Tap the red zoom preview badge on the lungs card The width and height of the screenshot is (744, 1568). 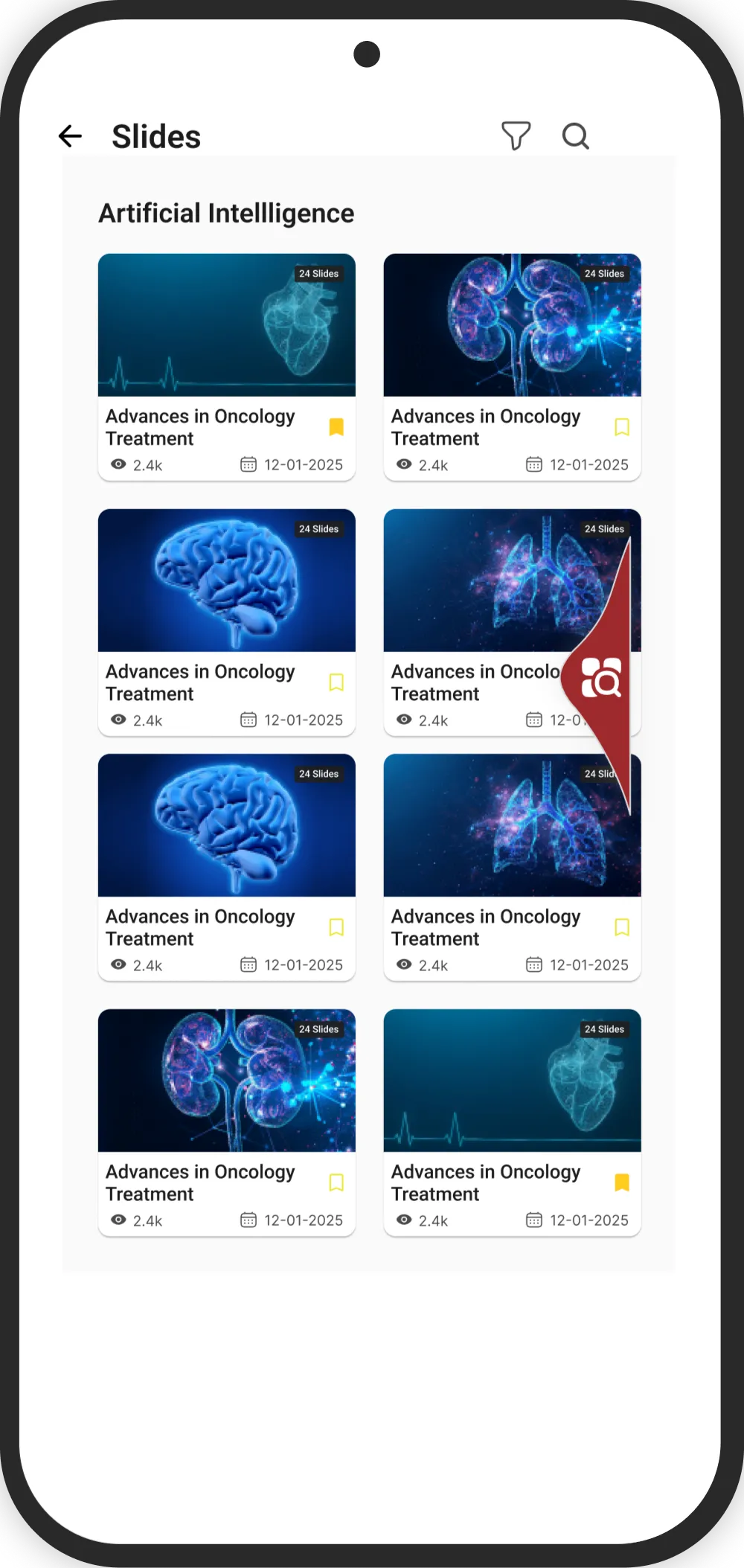point(603,681)
